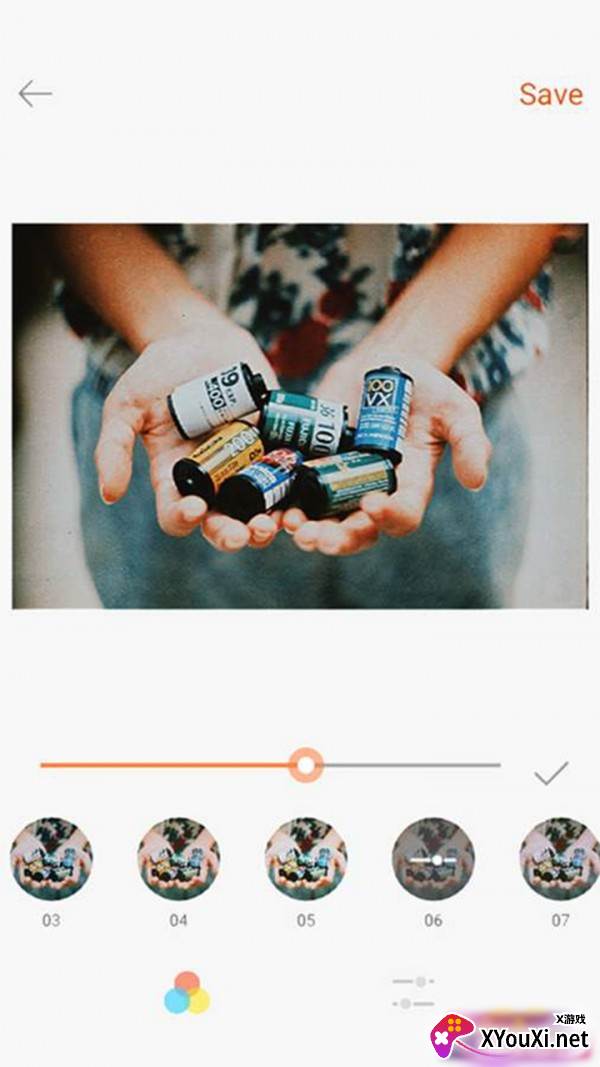Apply filter 04
600x1067 pixels.
pos(178,858)
